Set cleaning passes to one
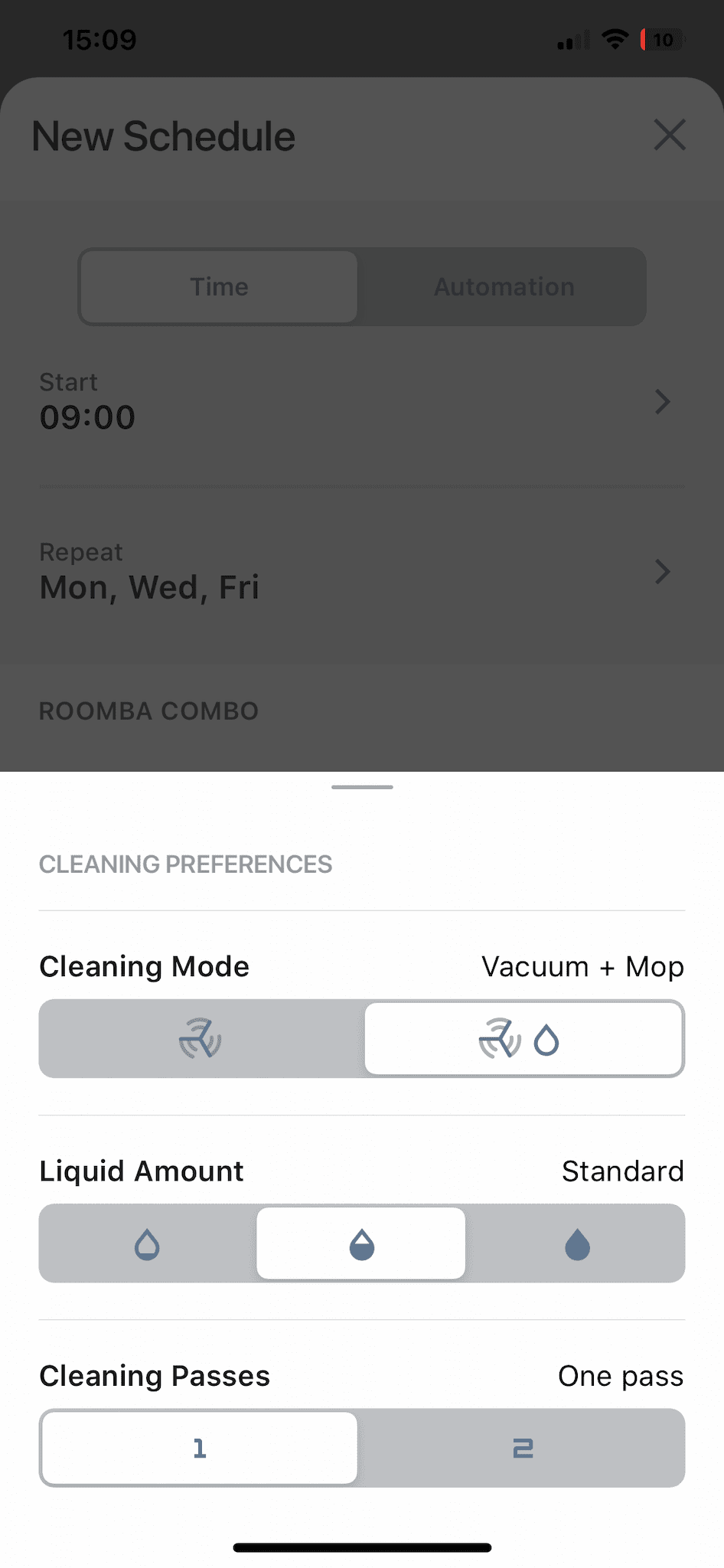 tap(199, 1448)
